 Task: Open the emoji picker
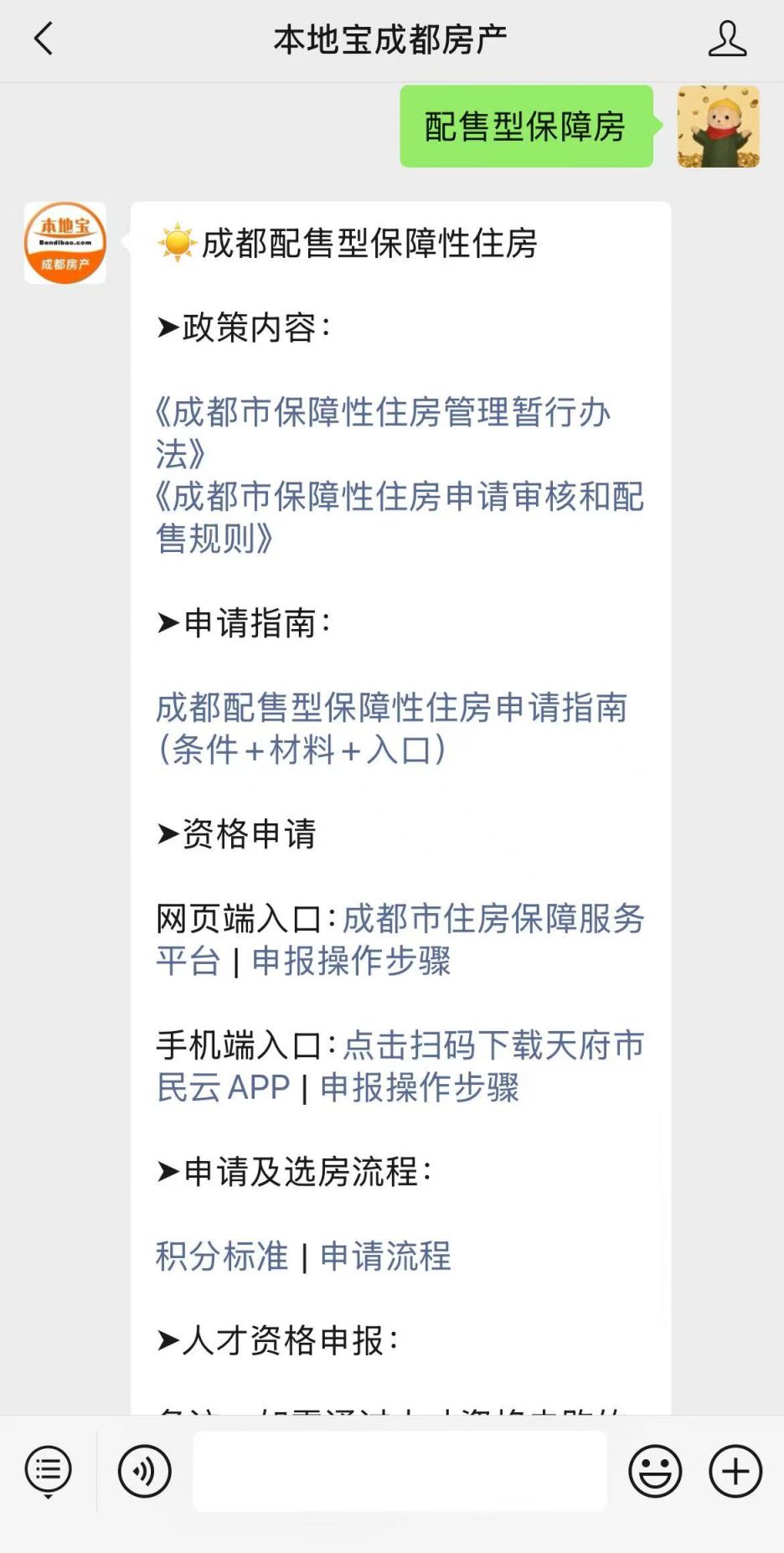(x=655, y=1471)
